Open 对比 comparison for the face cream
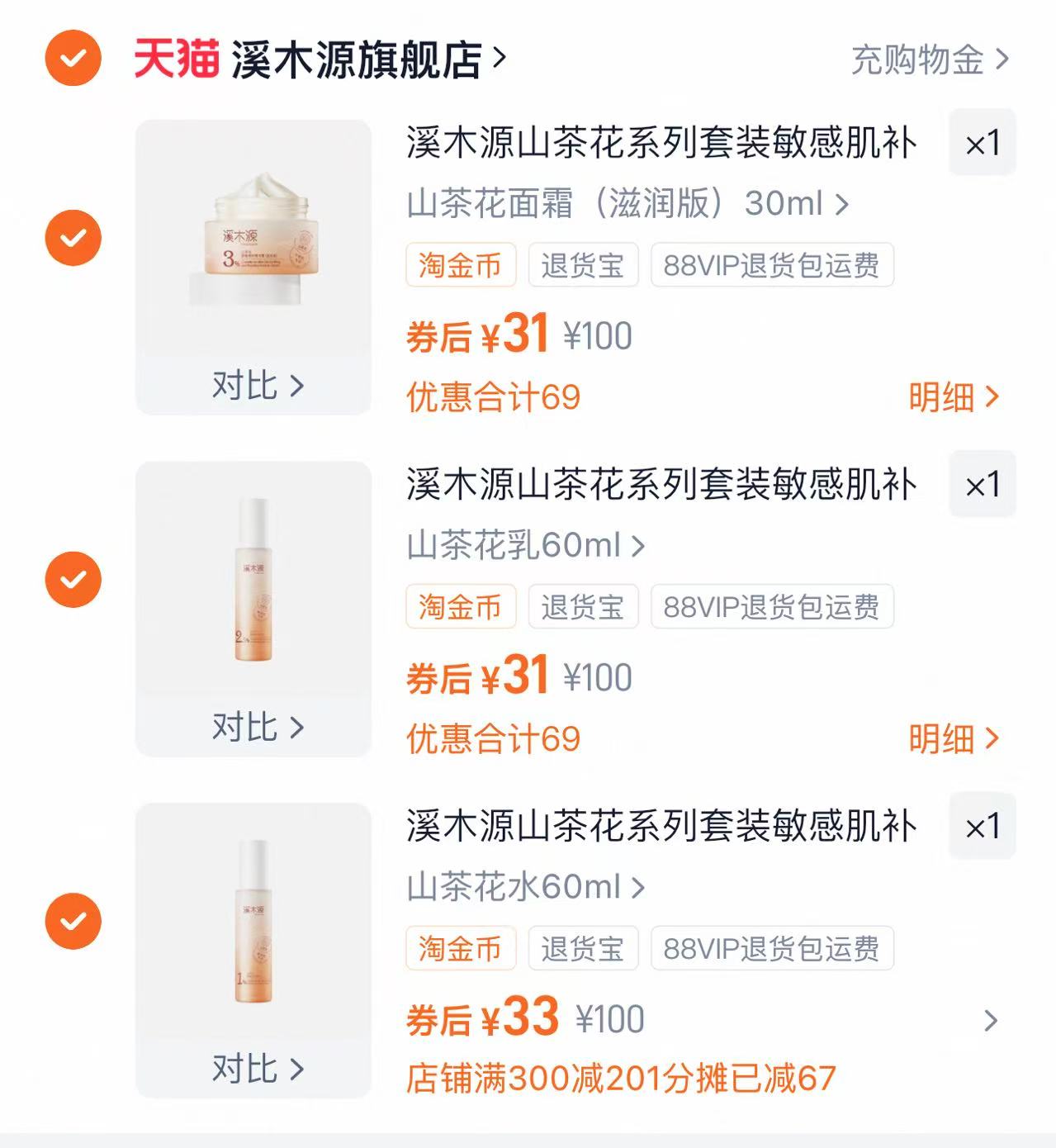Screen dimensions: 1056x1148 coord(256,385)
